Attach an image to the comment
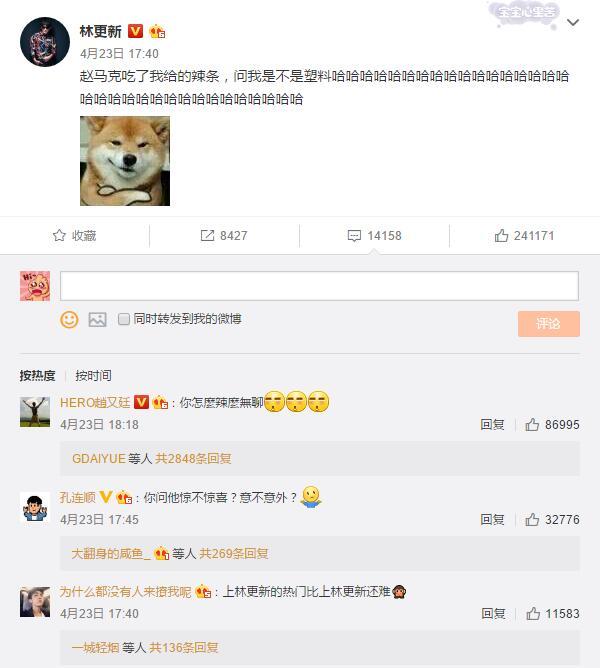The image size is (600, 668). pos(97,320)
